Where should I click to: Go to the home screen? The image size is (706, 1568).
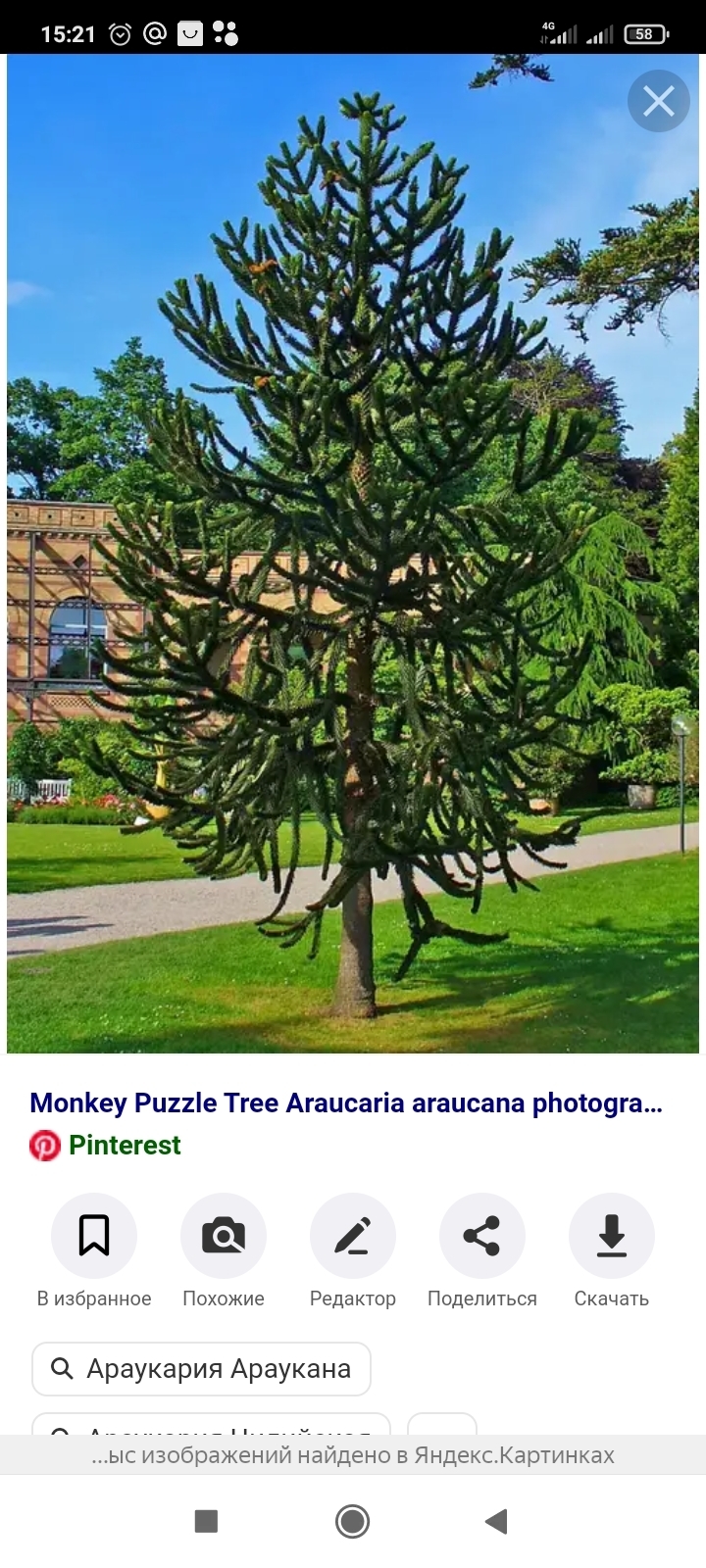353,1521
